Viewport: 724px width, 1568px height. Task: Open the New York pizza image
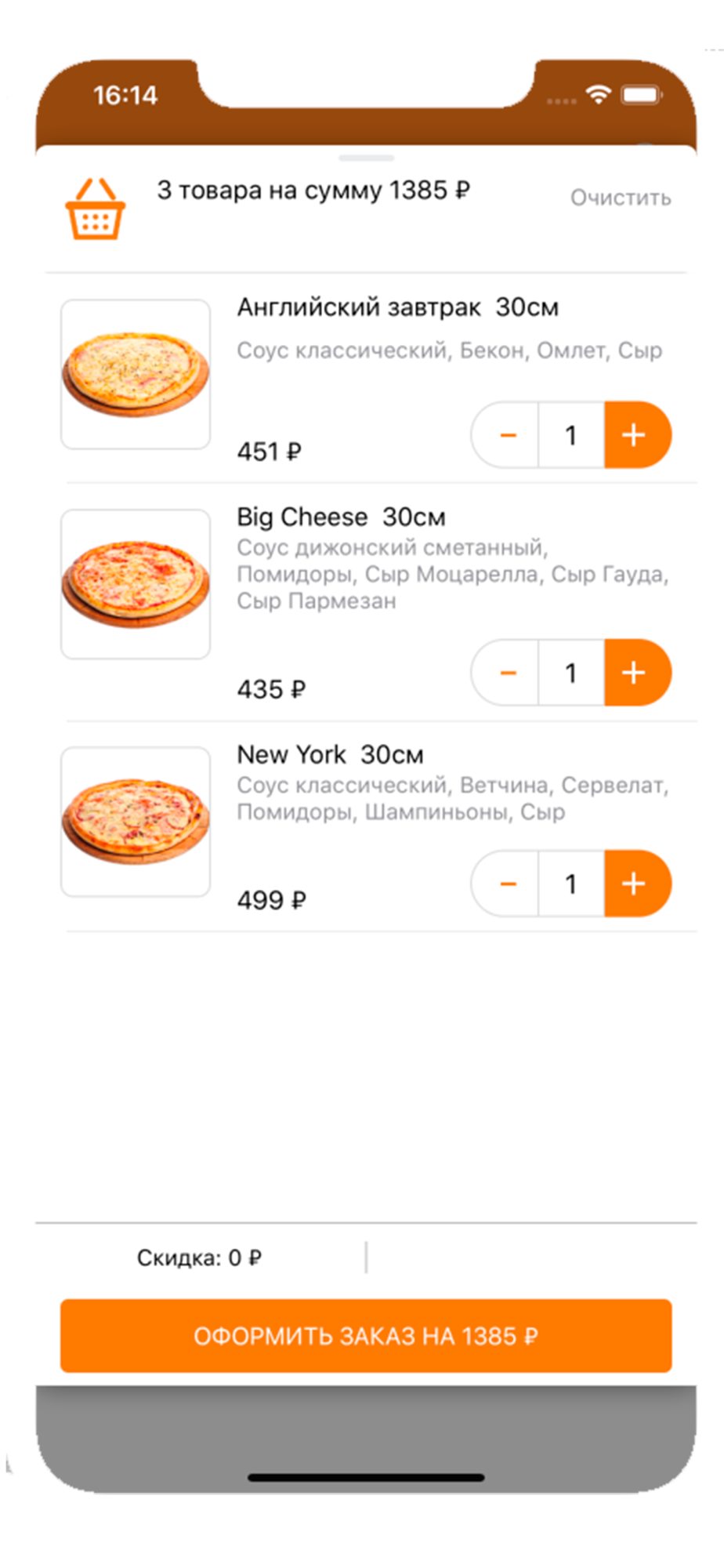(x=136, y=822)
